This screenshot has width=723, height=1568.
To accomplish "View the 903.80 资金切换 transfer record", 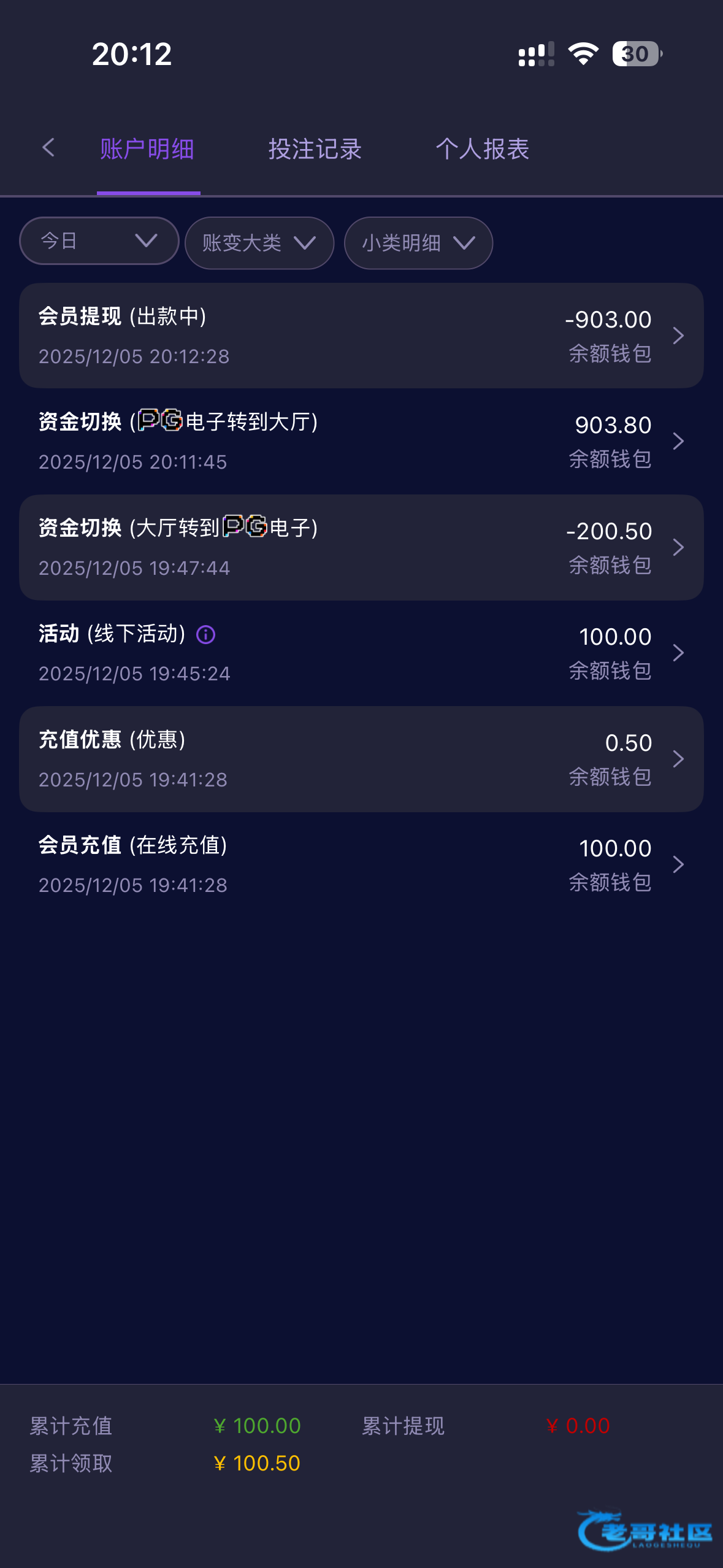I will tap(361, 441).
